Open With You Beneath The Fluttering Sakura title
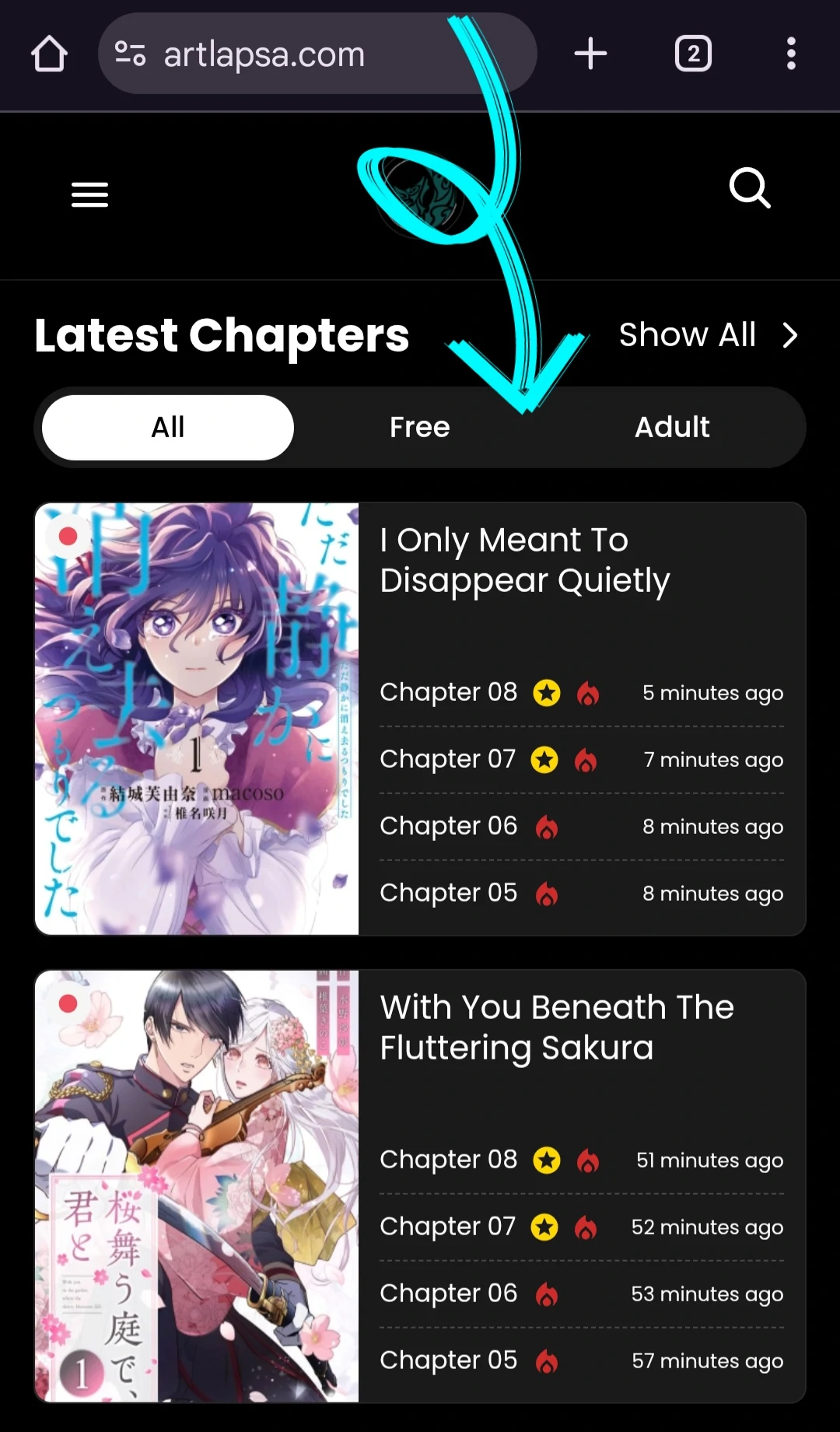Viewport: 840px width, 1432px height. (556, 1028)
